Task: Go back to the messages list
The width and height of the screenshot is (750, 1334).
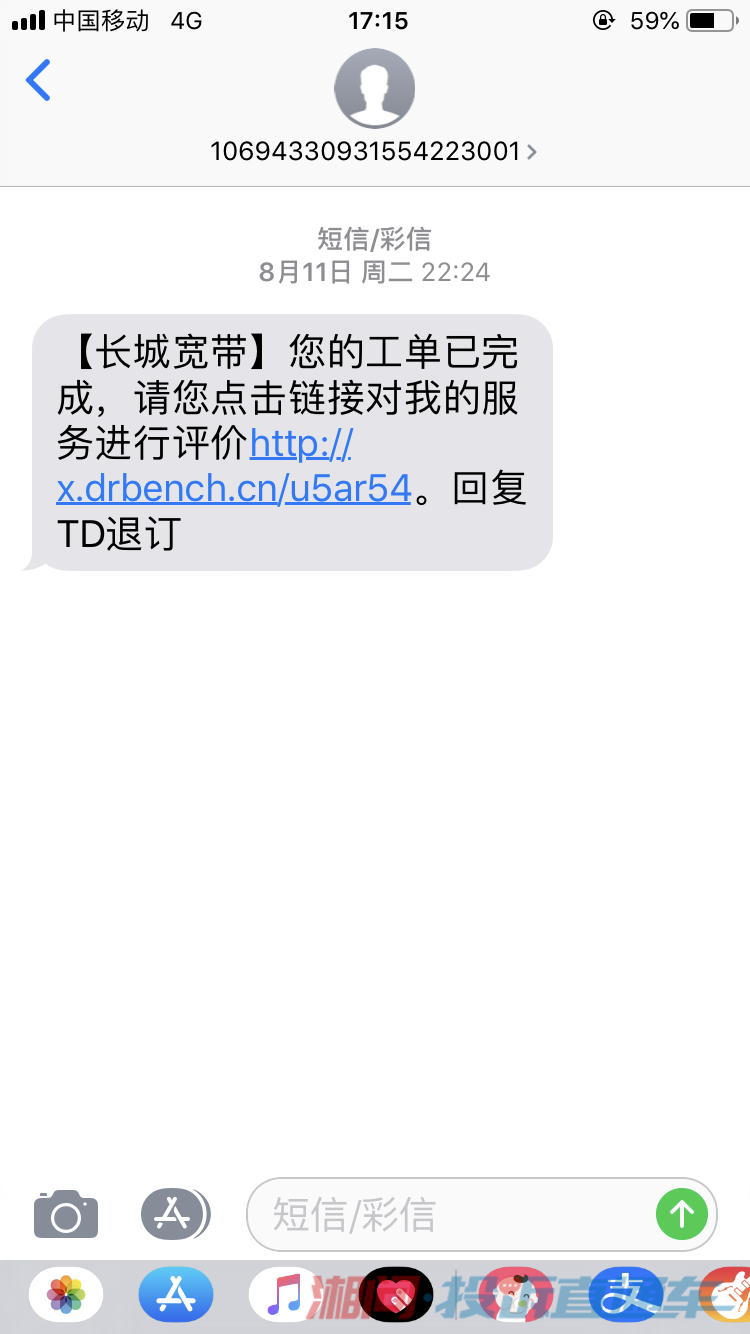Action: click(x=38, y=80)
